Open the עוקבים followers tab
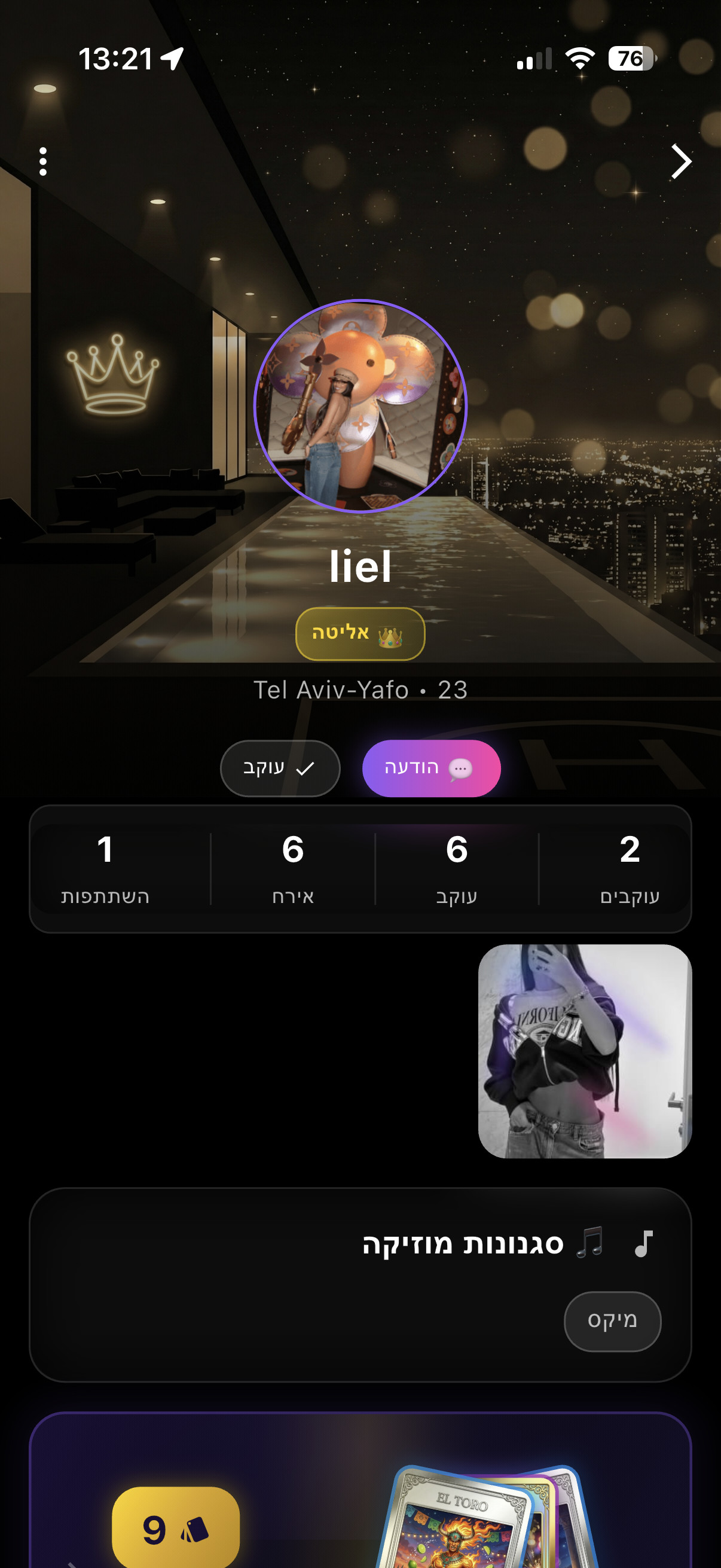Screen dimensions: 721x1568 click(630, 868)
